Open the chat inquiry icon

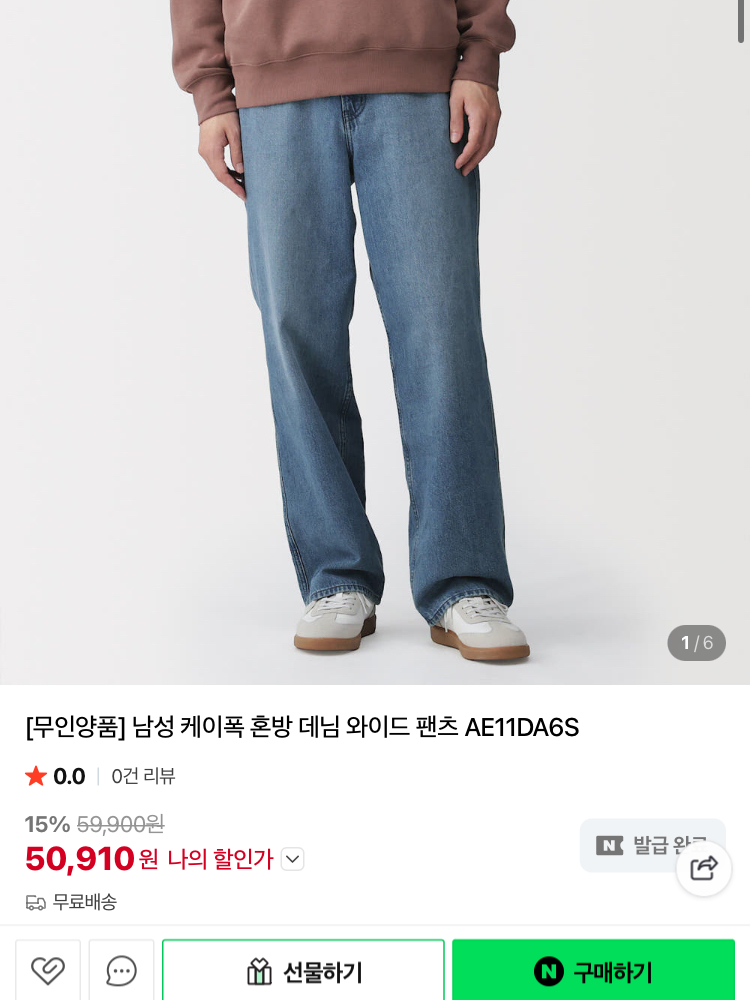121,970
